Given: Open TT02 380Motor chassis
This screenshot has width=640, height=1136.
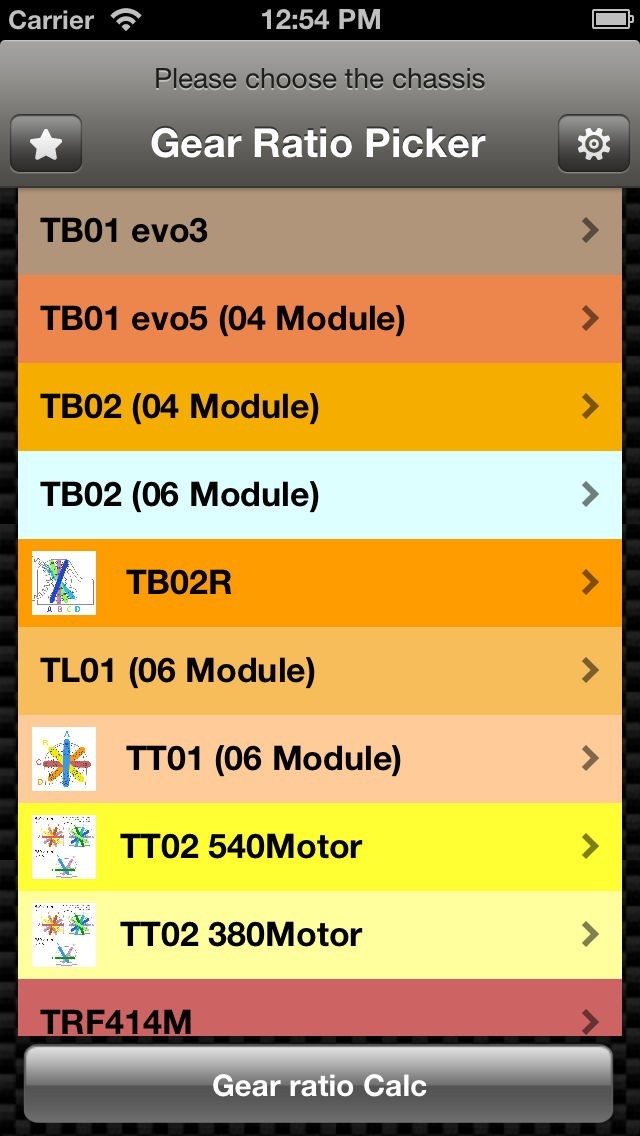Looking at the screenshot, I should click(x=319, y=935).
